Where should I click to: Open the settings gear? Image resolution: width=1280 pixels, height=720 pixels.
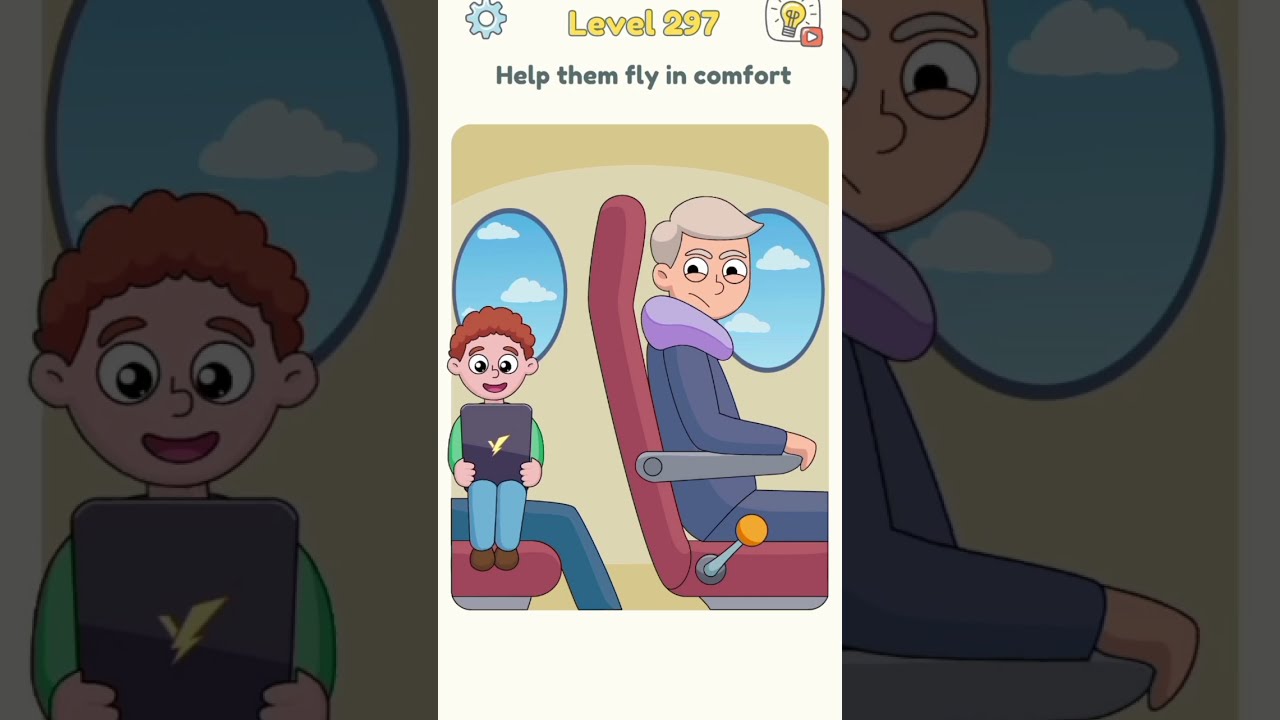486,19
